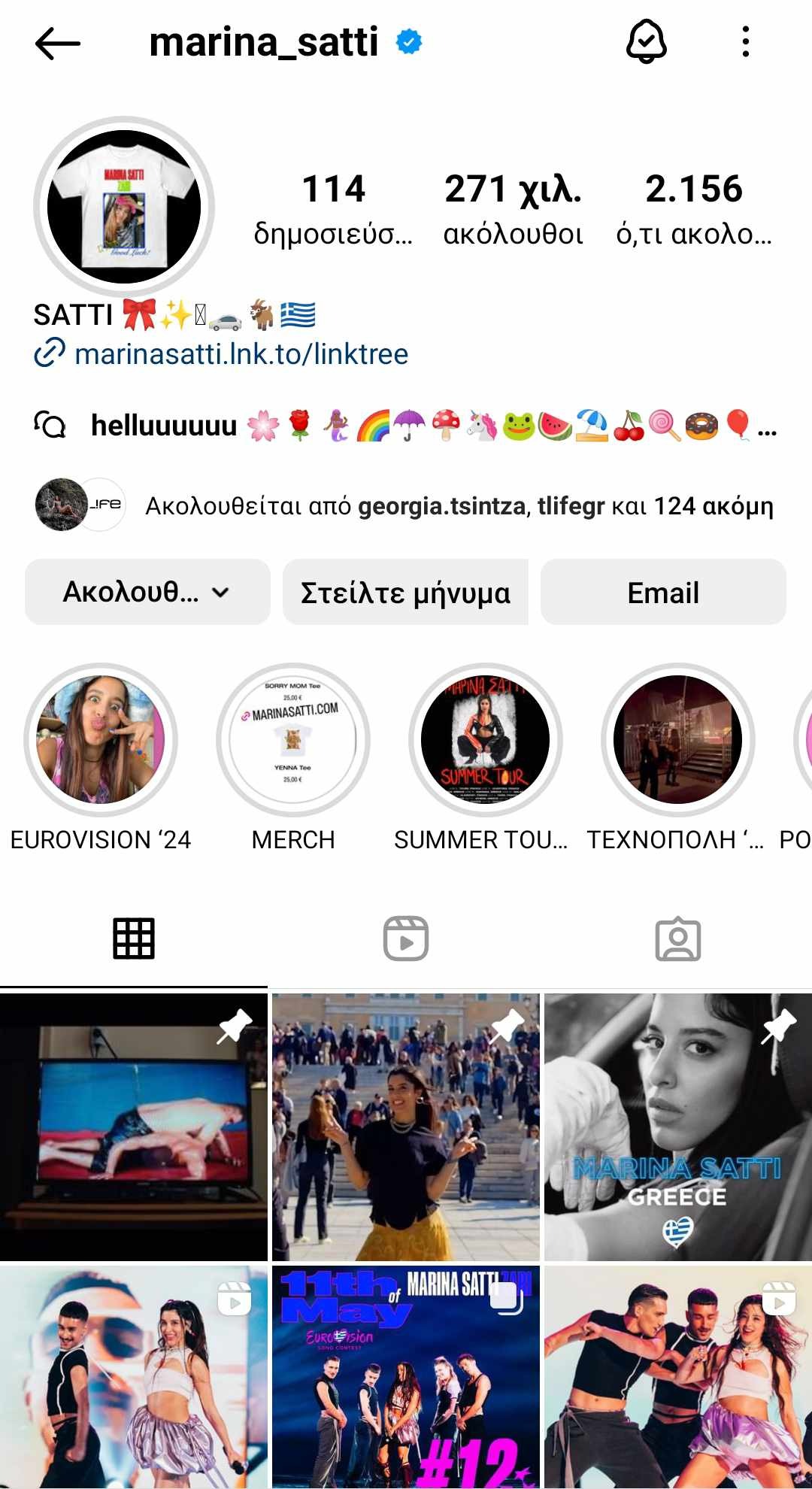The image size is (812, 1489).
Task: Switch to the Reels tab
Action: tap(406, 939)
